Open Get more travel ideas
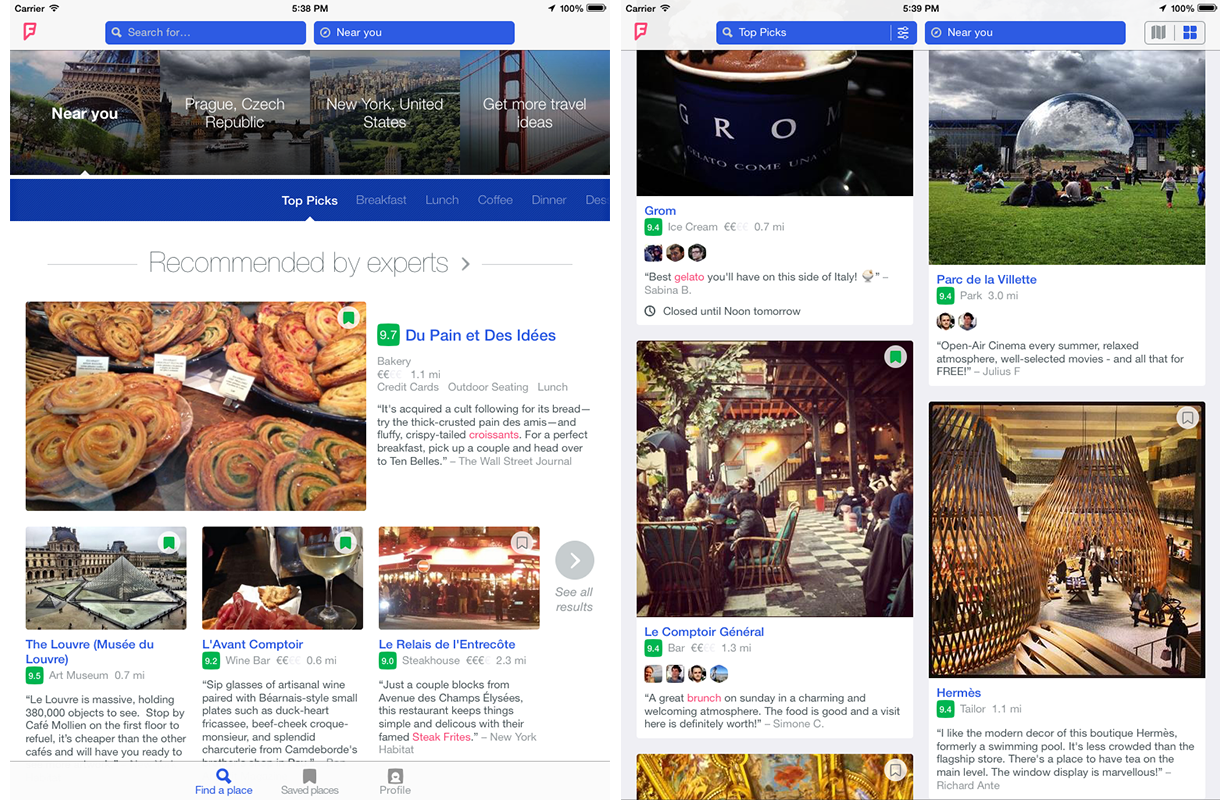This screenshot has width=1220, height=800. pyautogui.click(x=534, y=112)
